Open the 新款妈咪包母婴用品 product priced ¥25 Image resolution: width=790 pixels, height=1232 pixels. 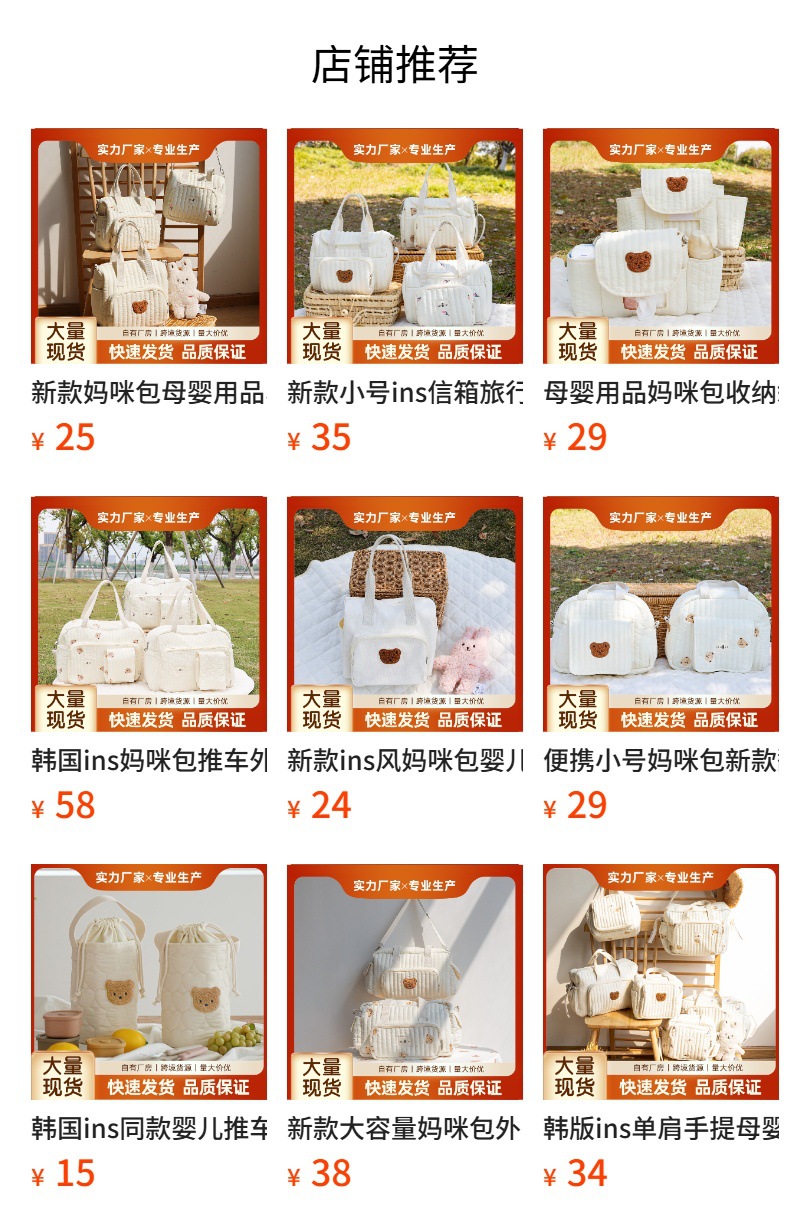pos(148,246)
